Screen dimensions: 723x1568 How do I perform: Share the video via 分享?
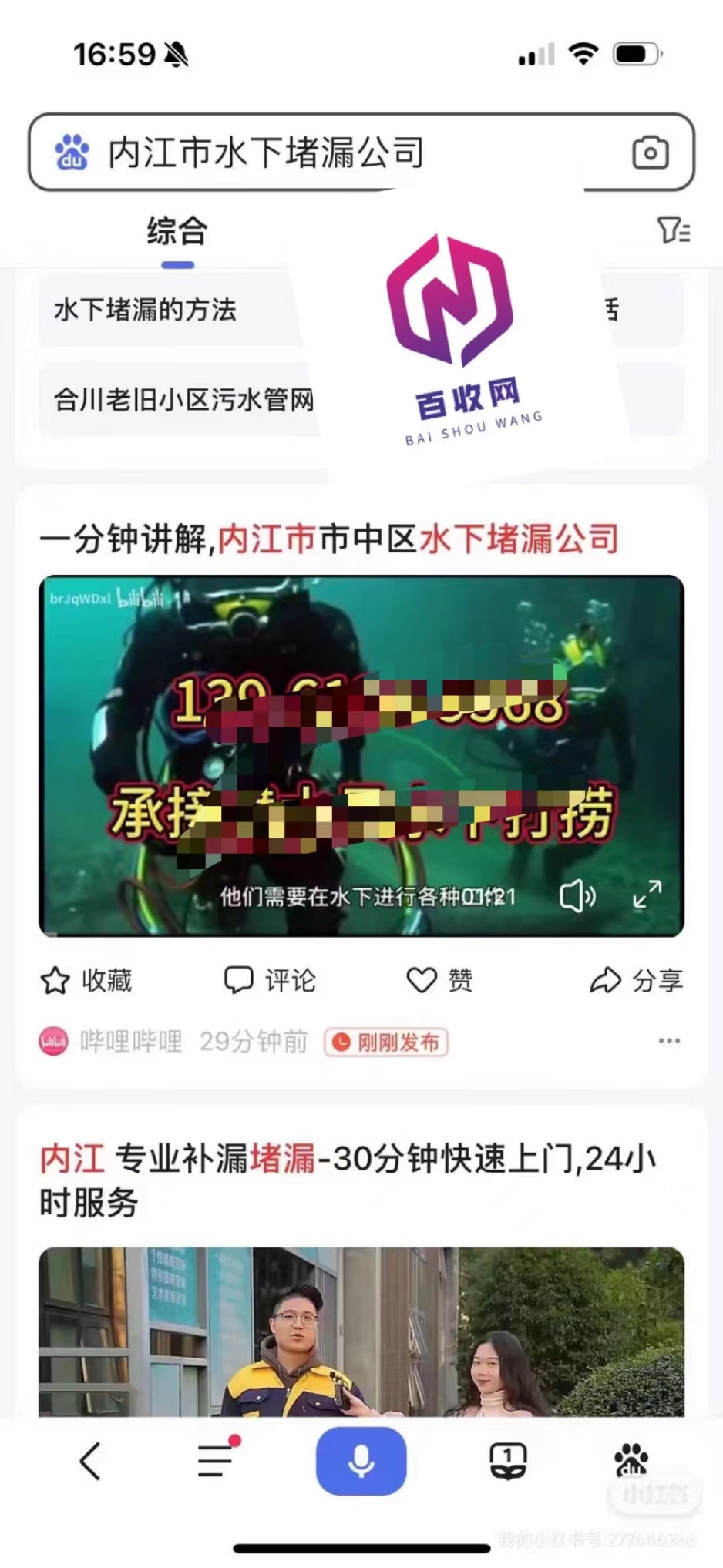coord(636,980)
